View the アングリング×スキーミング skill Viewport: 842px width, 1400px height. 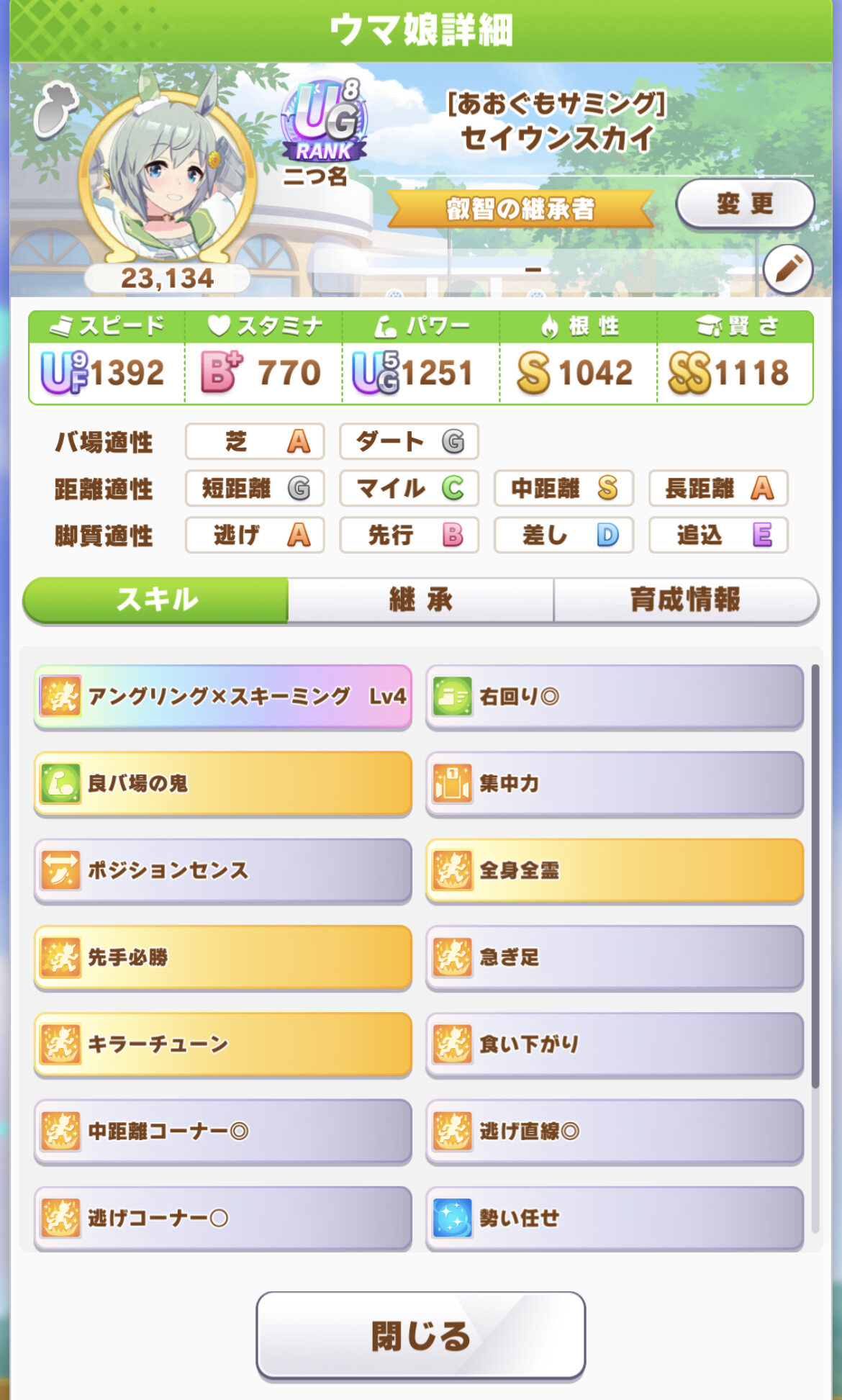pos(223,696)
